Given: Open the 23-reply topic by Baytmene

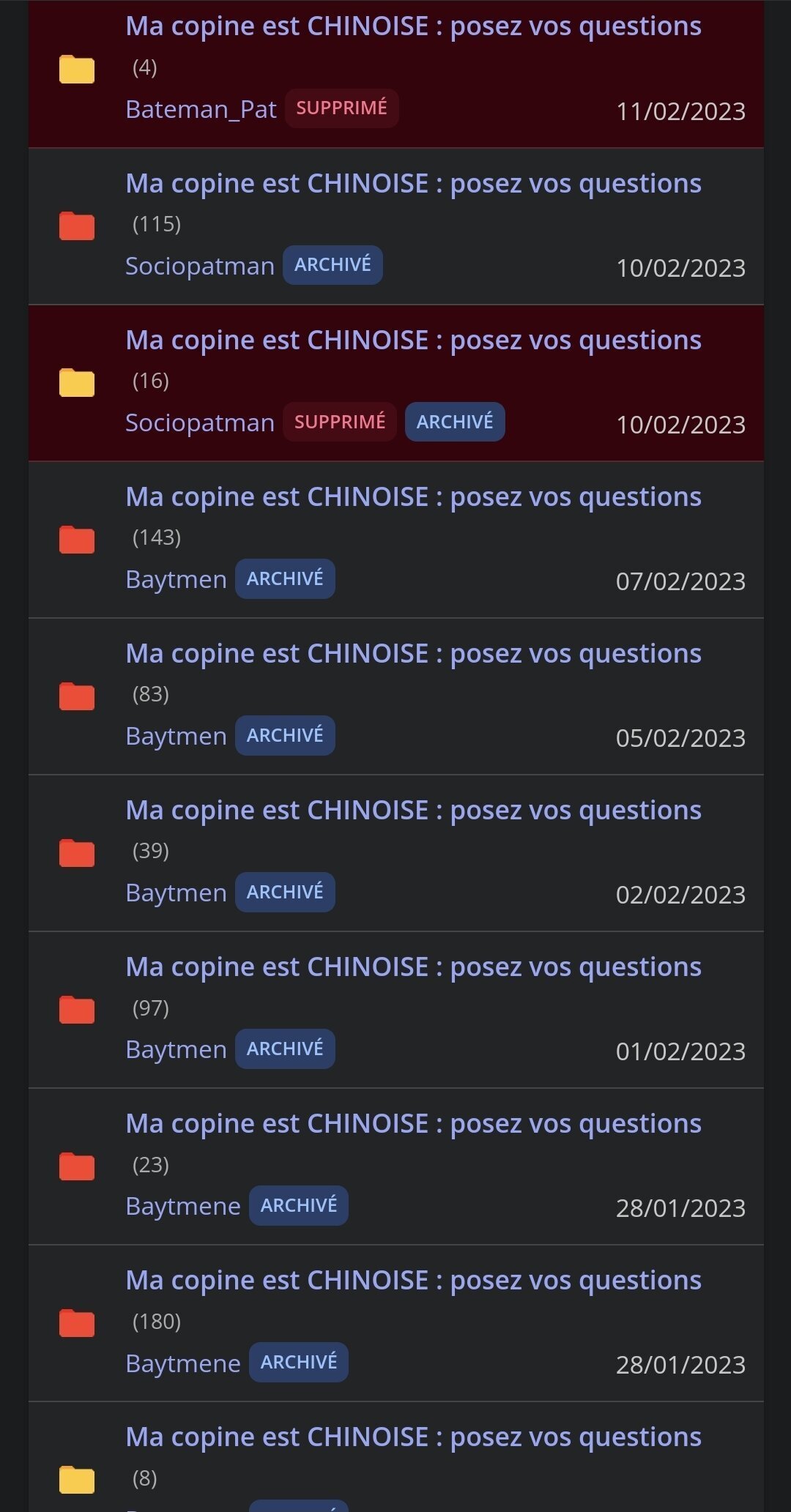Looking at the screenshot, I should coord(413,1124).
